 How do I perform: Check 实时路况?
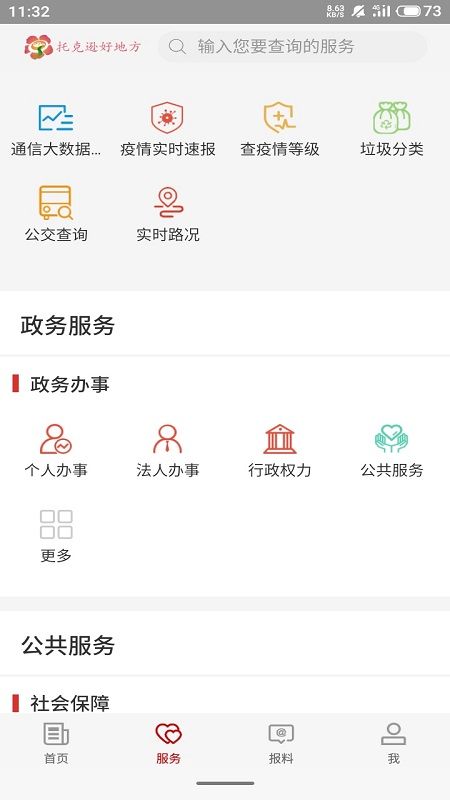point(168,214)
